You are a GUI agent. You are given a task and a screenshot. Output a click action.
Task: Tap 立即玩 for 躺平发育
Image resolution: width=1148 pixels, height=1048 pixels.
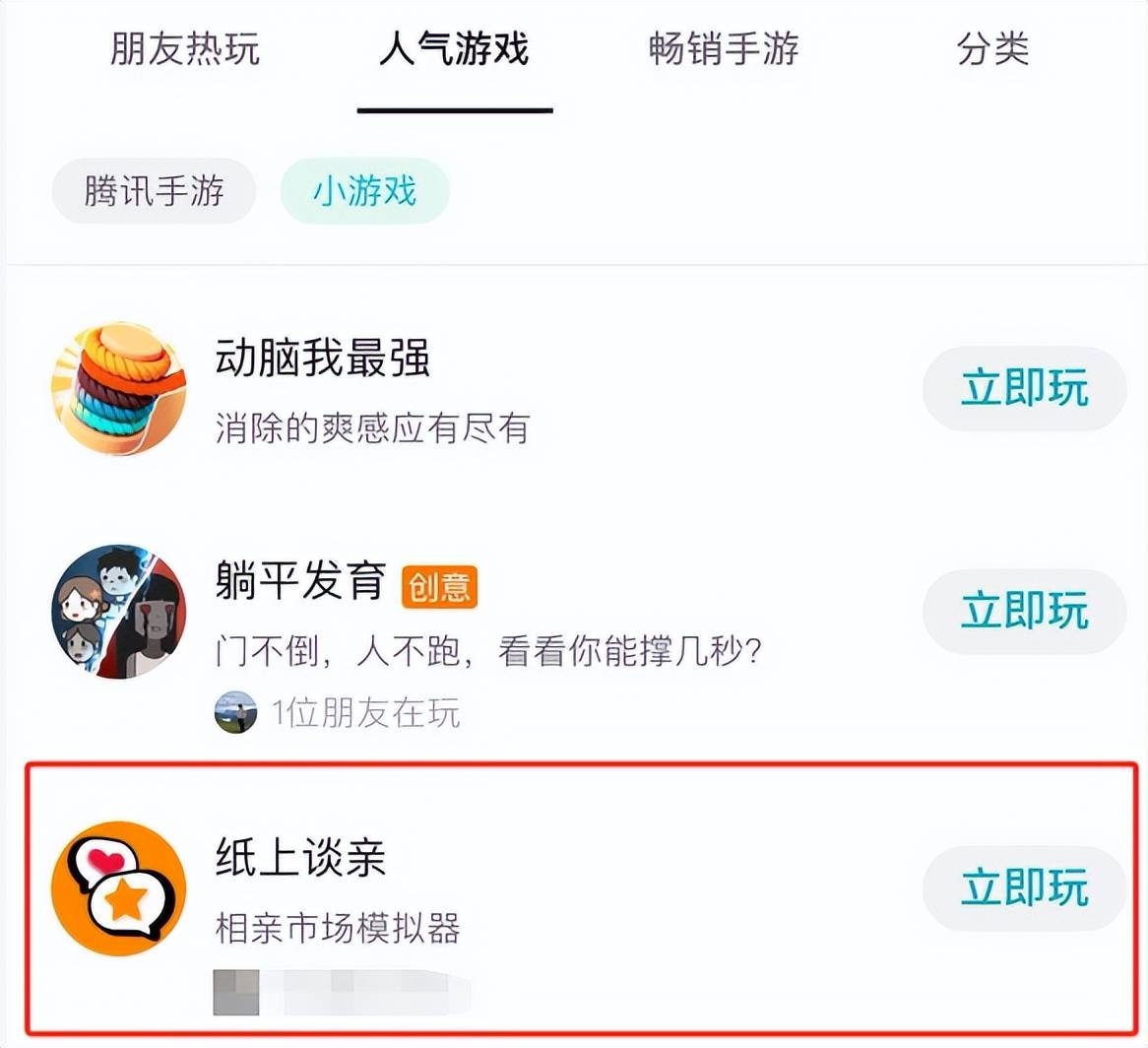pyautogui.click(x=1024, y=611)
